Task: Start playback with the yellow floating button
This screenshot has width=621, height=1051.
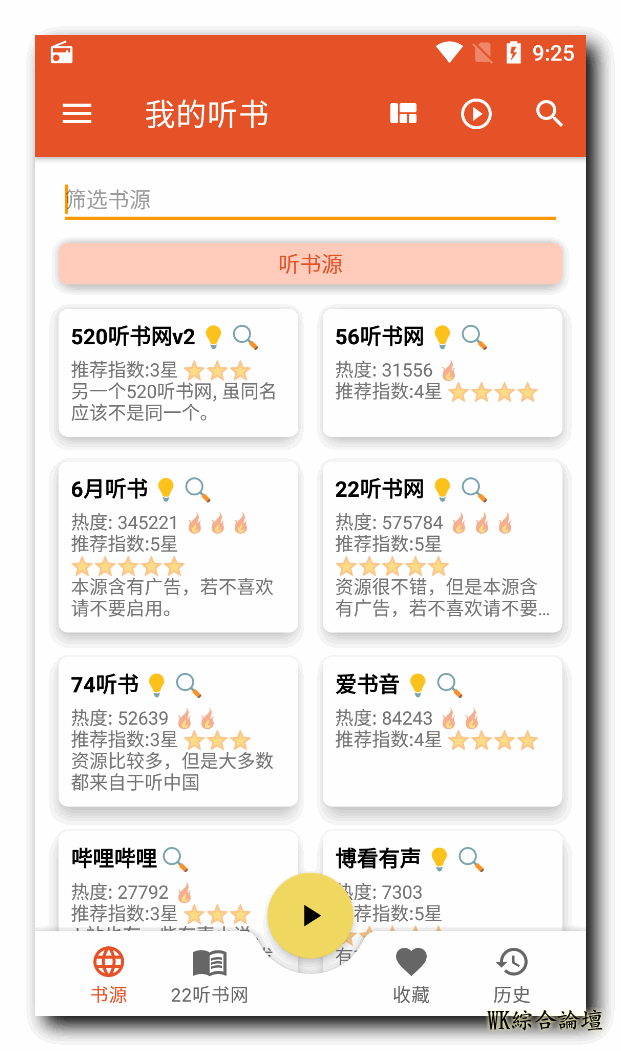Action: pyautogui.click(x=310, y=916)
